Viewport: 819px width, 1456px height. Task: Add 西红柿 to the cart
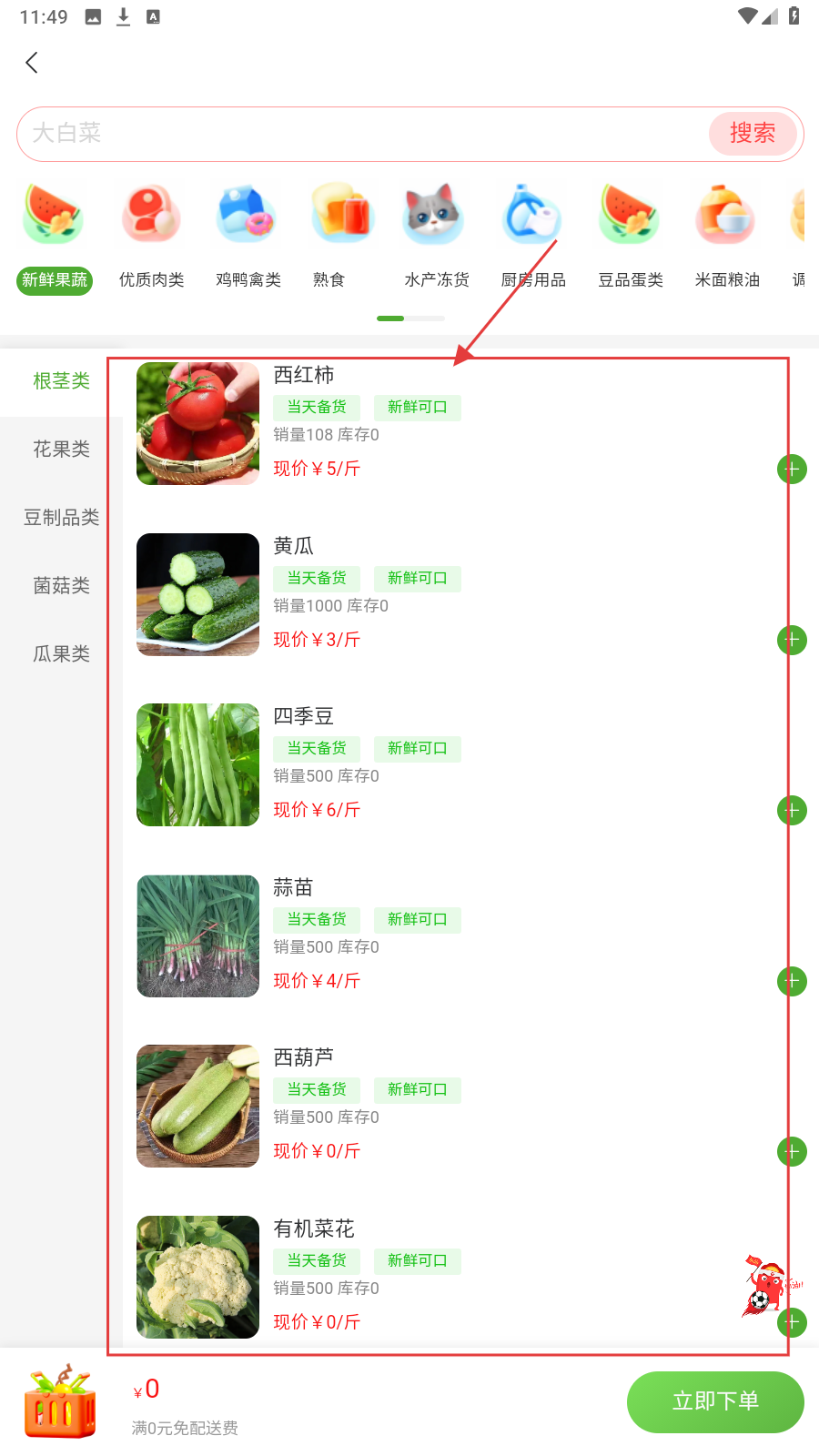click(792, 469)
